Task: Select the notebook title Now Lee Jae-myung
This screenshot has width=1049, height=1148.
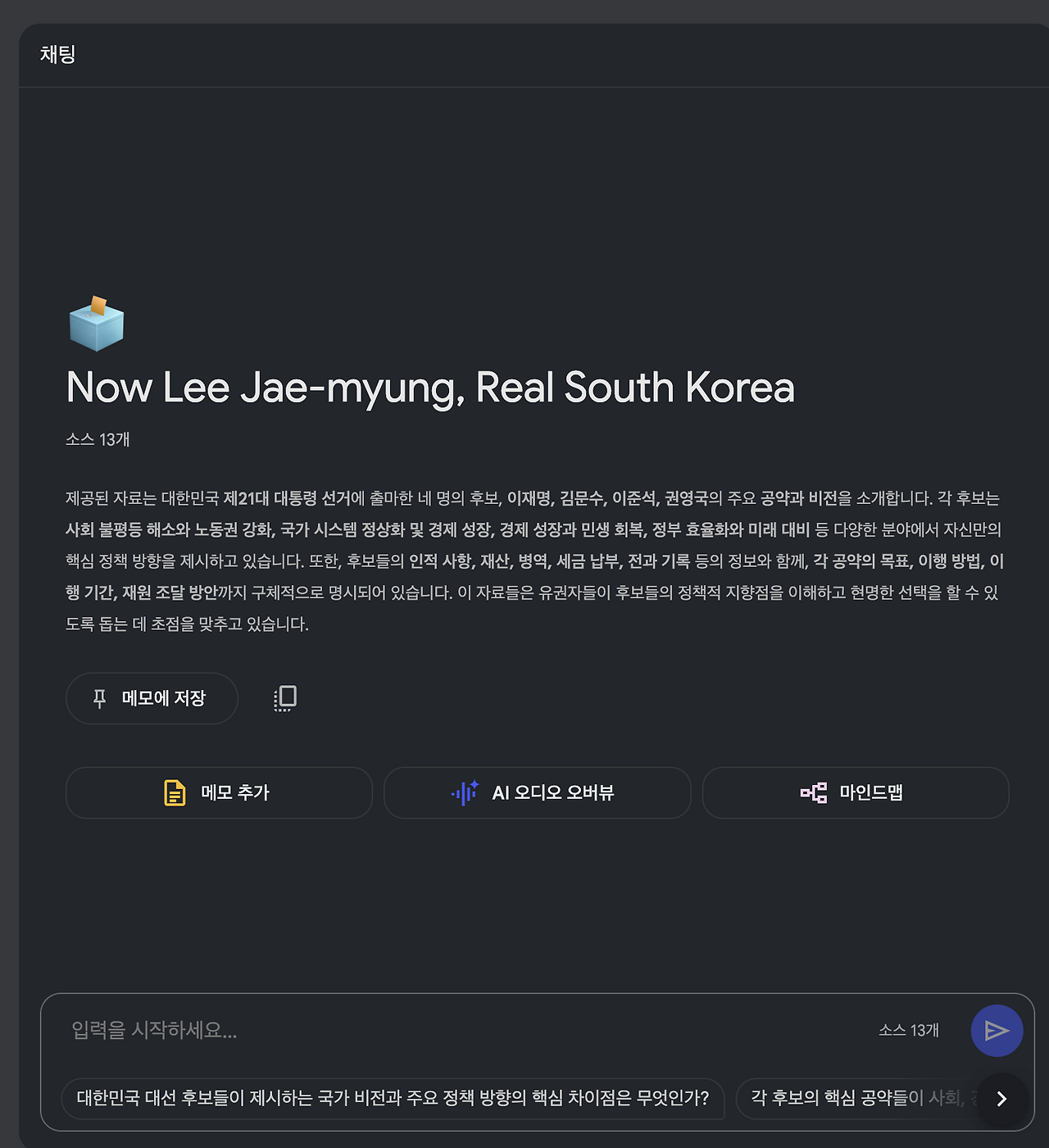Action: pyautogui.click(x=429, y=387)
